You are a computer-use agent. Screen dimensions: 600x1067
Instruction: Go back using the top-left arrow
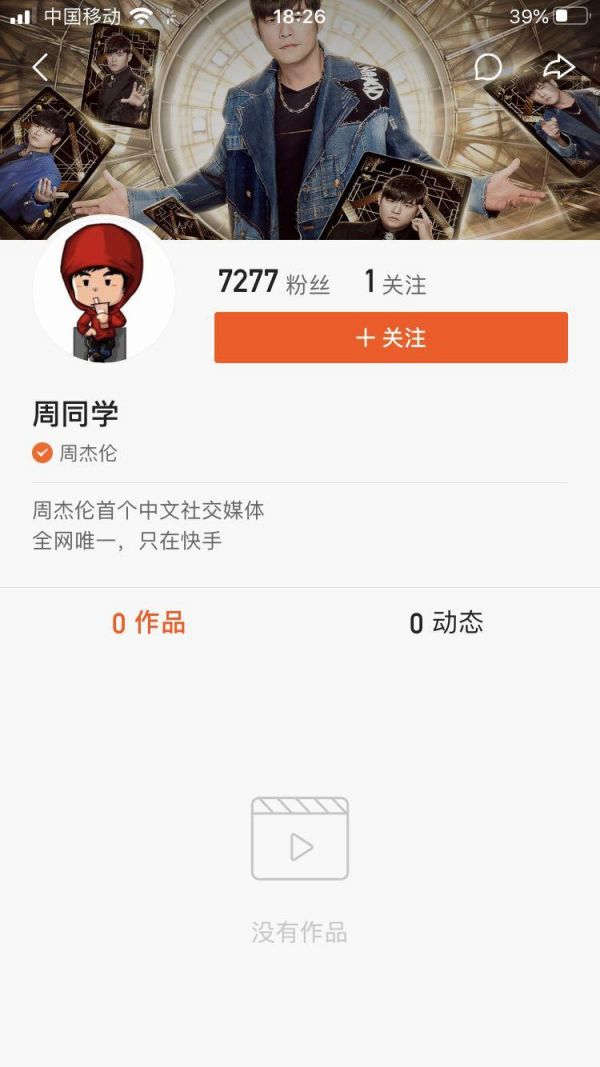[40, 67]
